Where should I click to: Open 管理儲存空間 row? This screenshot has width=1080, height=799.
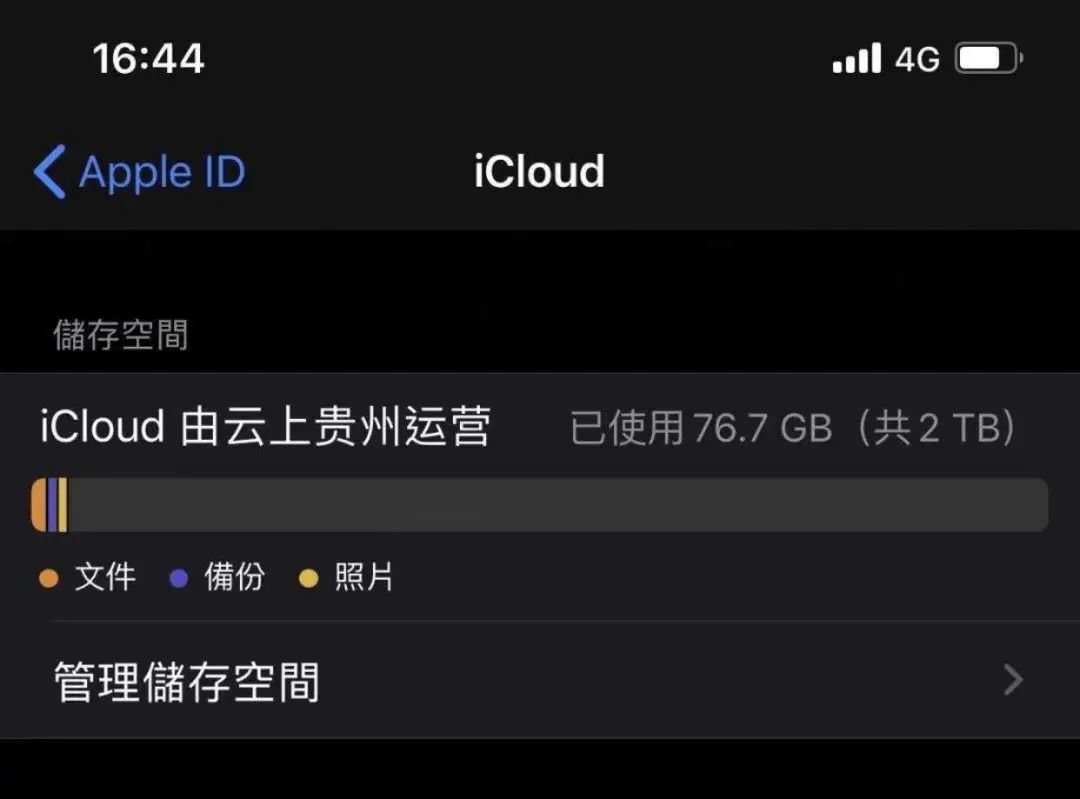click(540, 682)
